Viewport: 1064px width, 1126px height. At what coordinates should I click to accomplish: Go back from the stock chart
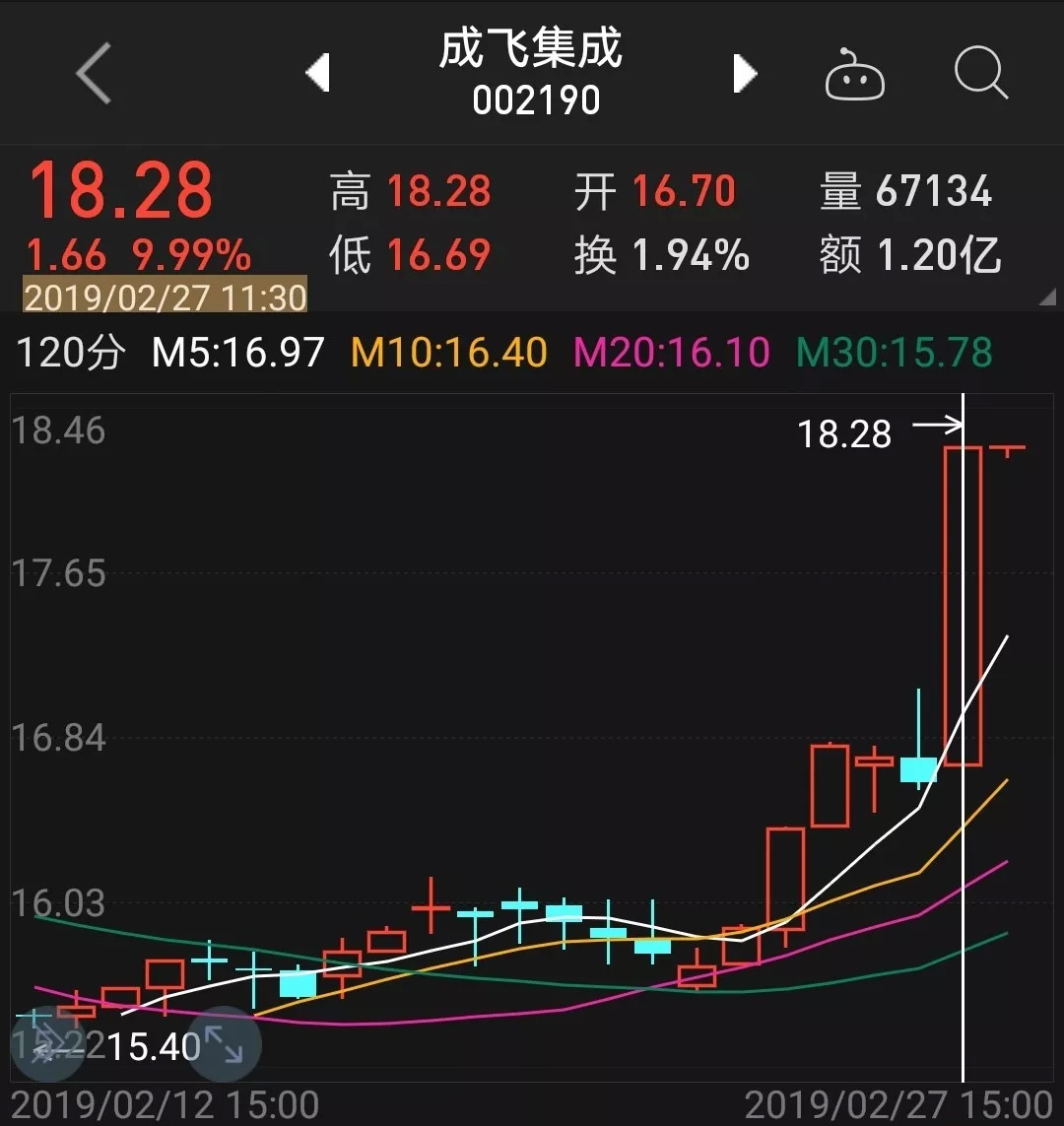pyautogui.click(x=95, y=73)
